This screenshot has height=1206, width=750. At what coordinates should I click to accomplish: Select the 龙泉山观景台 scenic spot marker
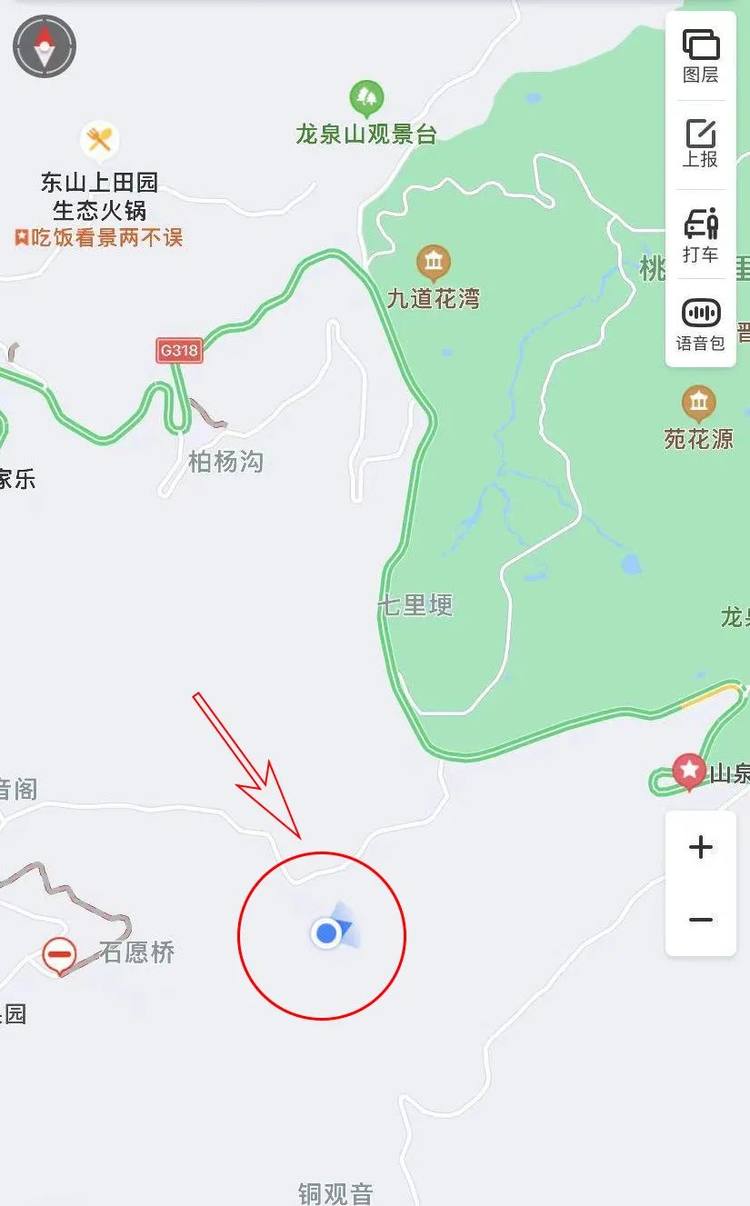point(367,99)
